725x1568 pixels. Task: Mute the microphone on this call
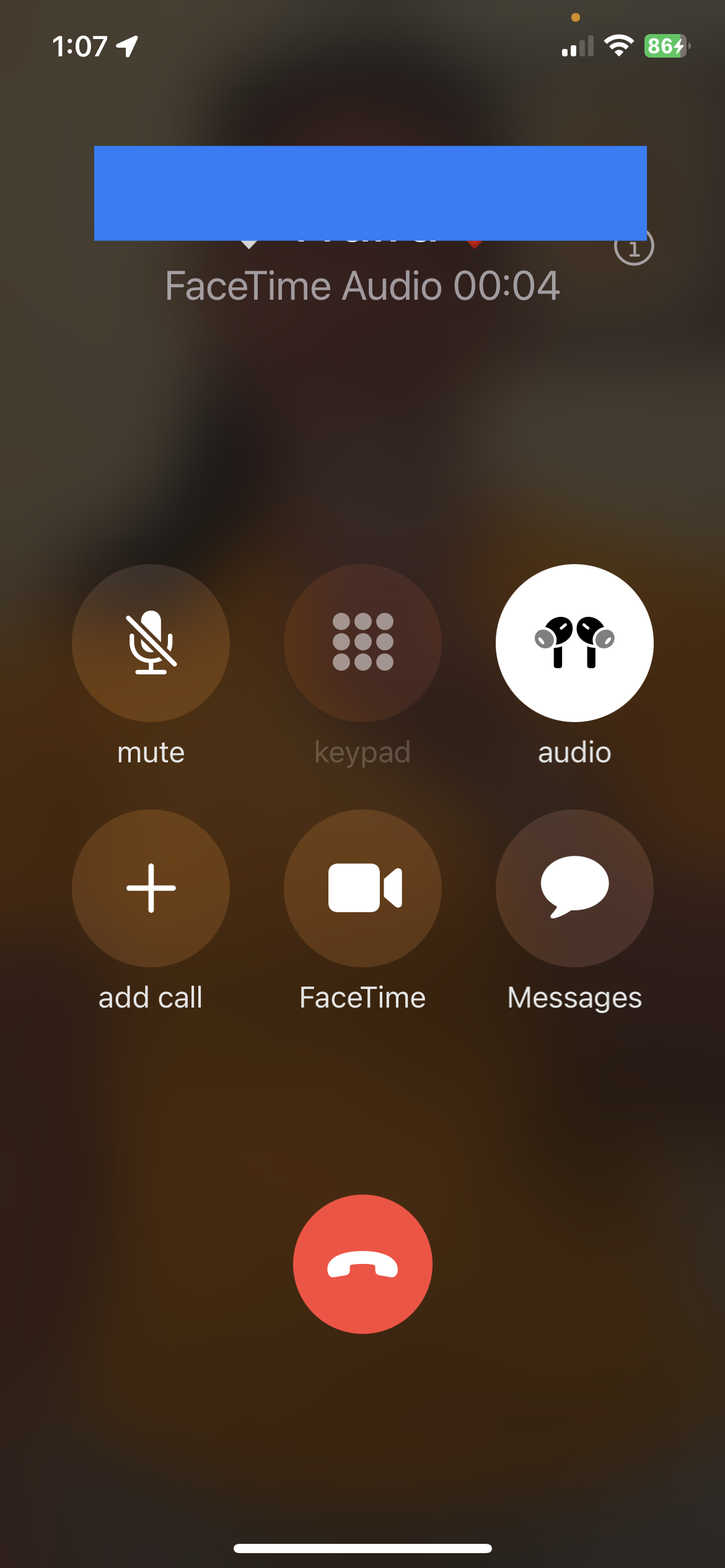click(151, 643)
